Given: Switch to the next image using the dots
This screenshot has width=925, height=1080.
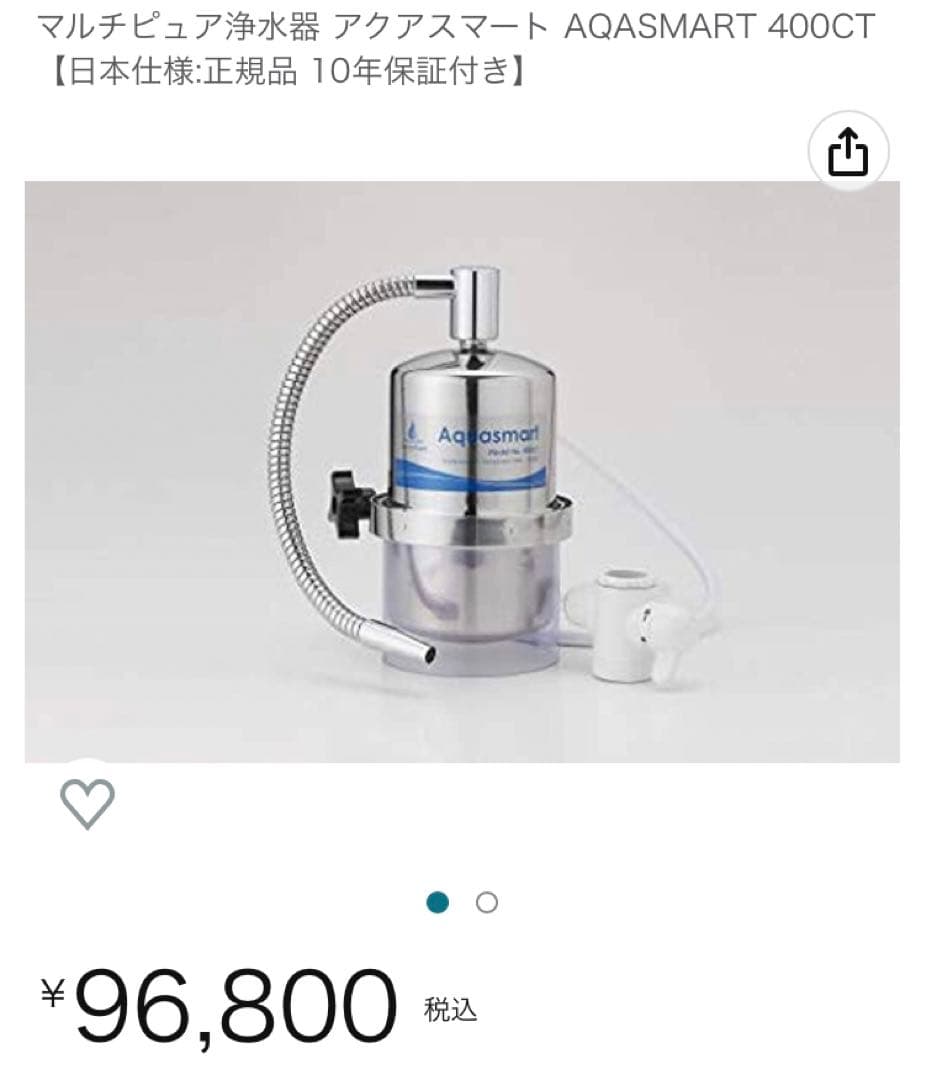Looking at the screenshot, I should (487, 903).
